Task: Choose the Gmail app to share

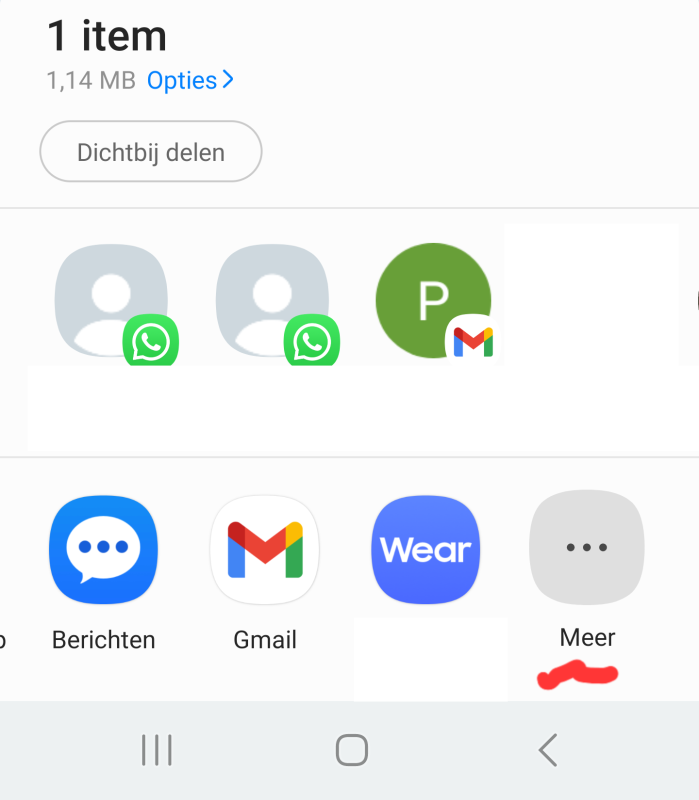Action: [x=265, y=551]
